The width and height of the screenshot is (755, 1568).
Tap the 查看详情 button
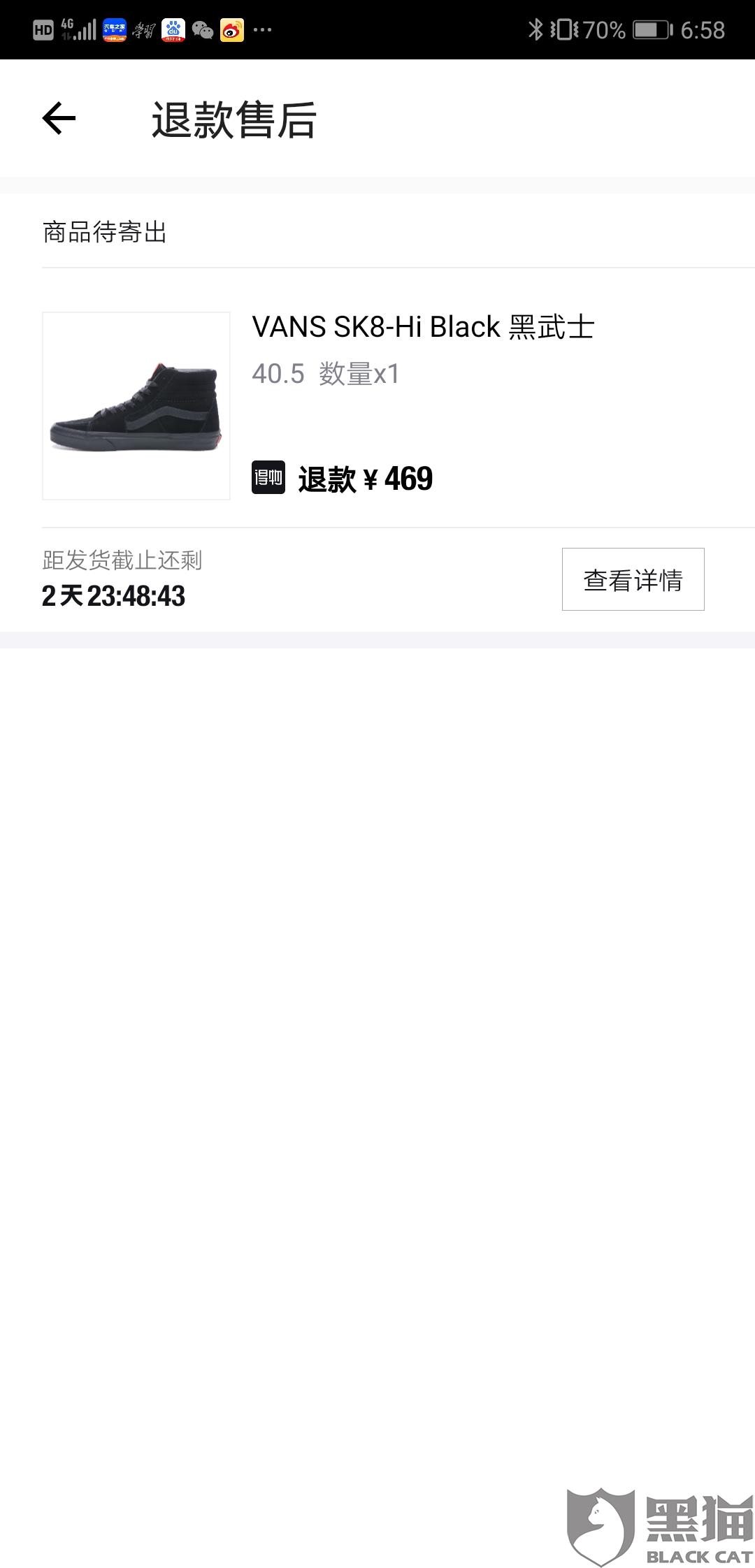[633, 579]
